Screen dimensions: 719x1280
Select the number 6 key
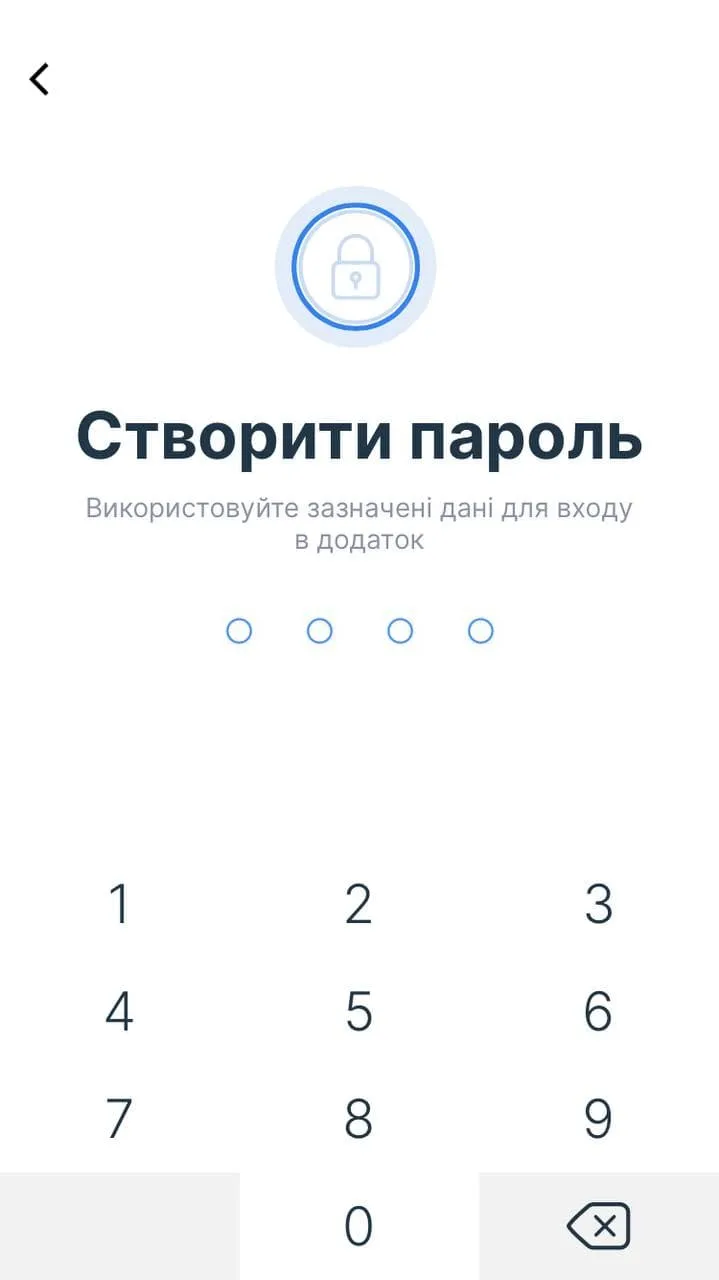click(x=598, y=1012)
